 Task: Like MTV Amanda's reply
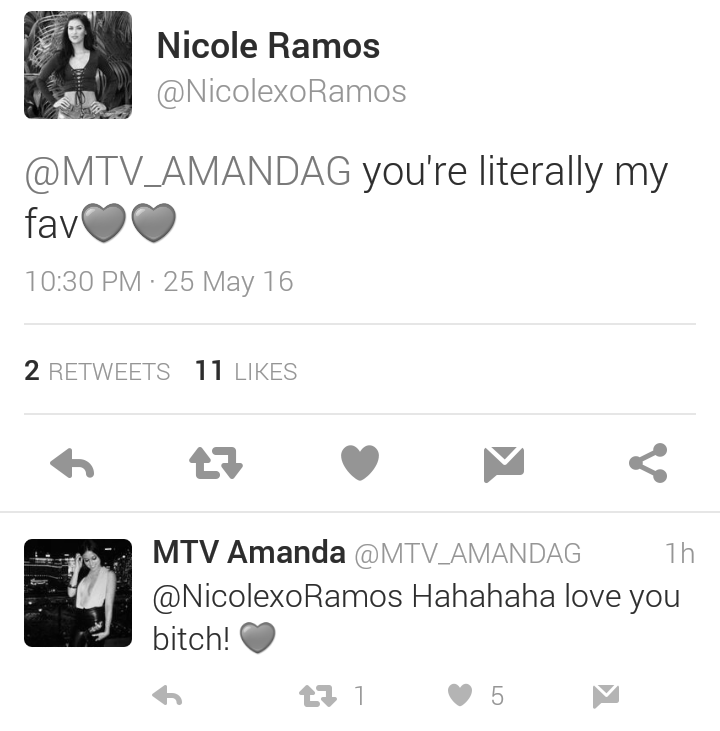tap(459, 696)
